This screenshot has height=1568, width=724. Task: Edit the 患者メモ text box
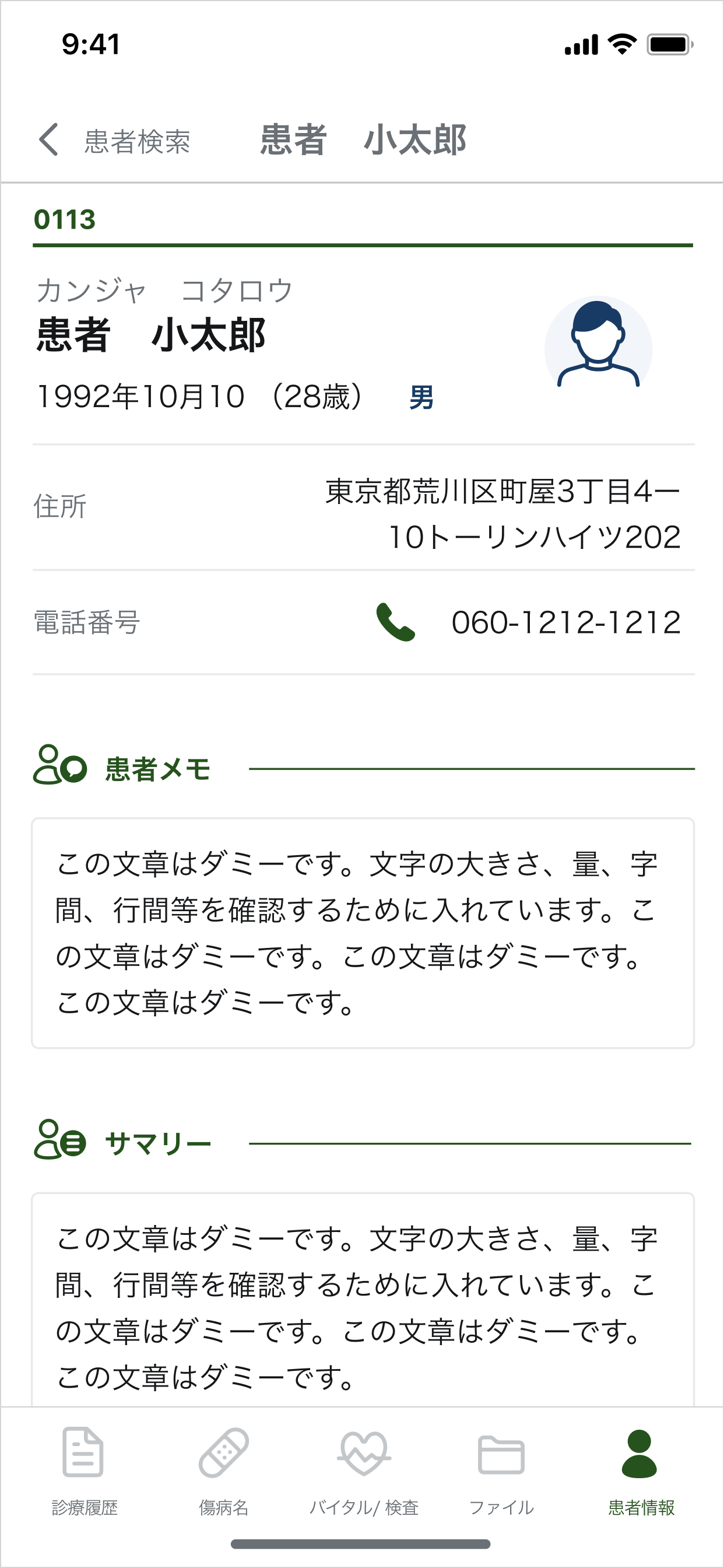tap(363, 933)
